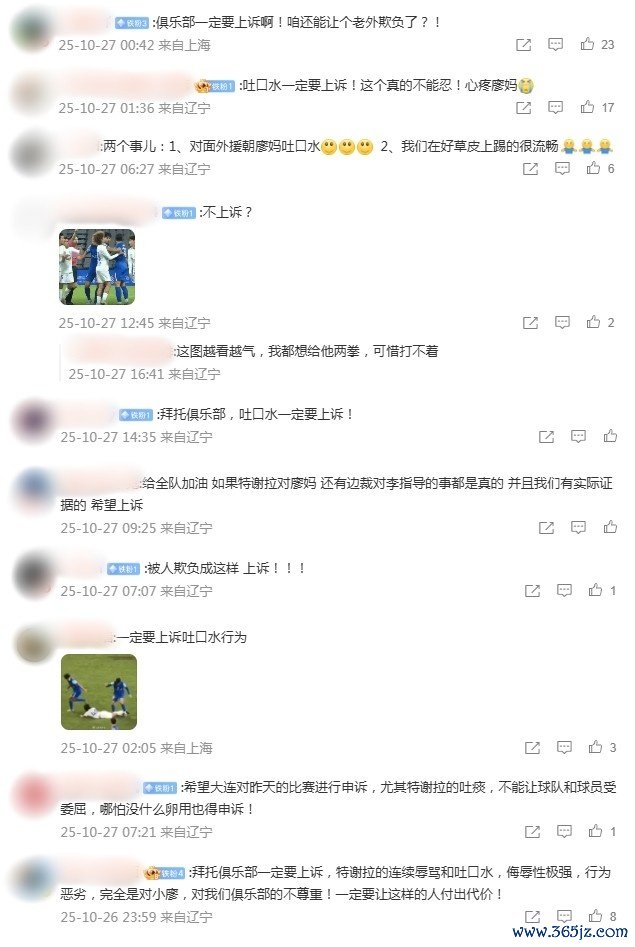Forward the comment posted 25-10-27 09:25
This screenshot has width=635, height=947.
(546, 528)
